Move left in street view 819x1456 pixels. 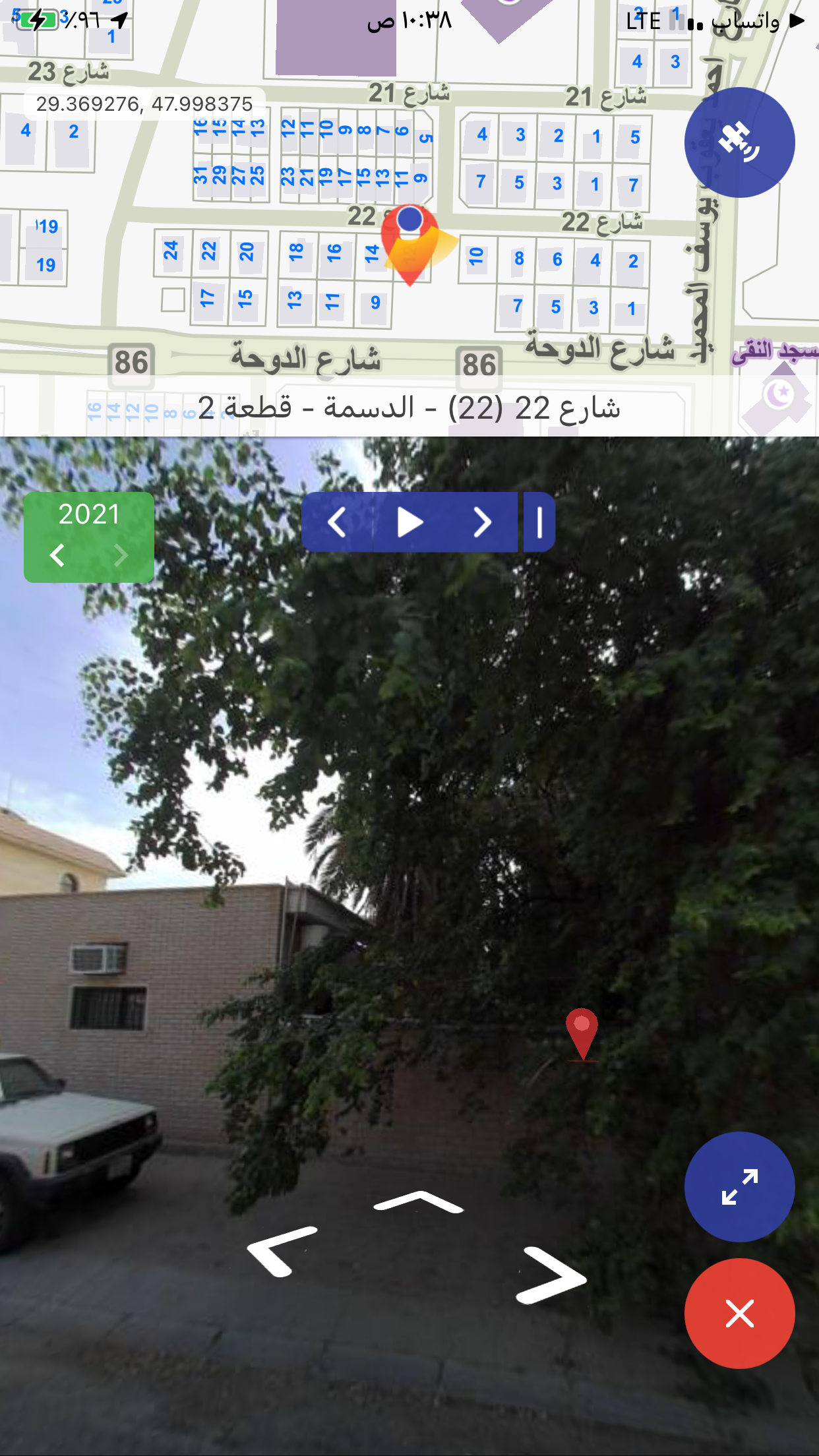click(282, 1251)
